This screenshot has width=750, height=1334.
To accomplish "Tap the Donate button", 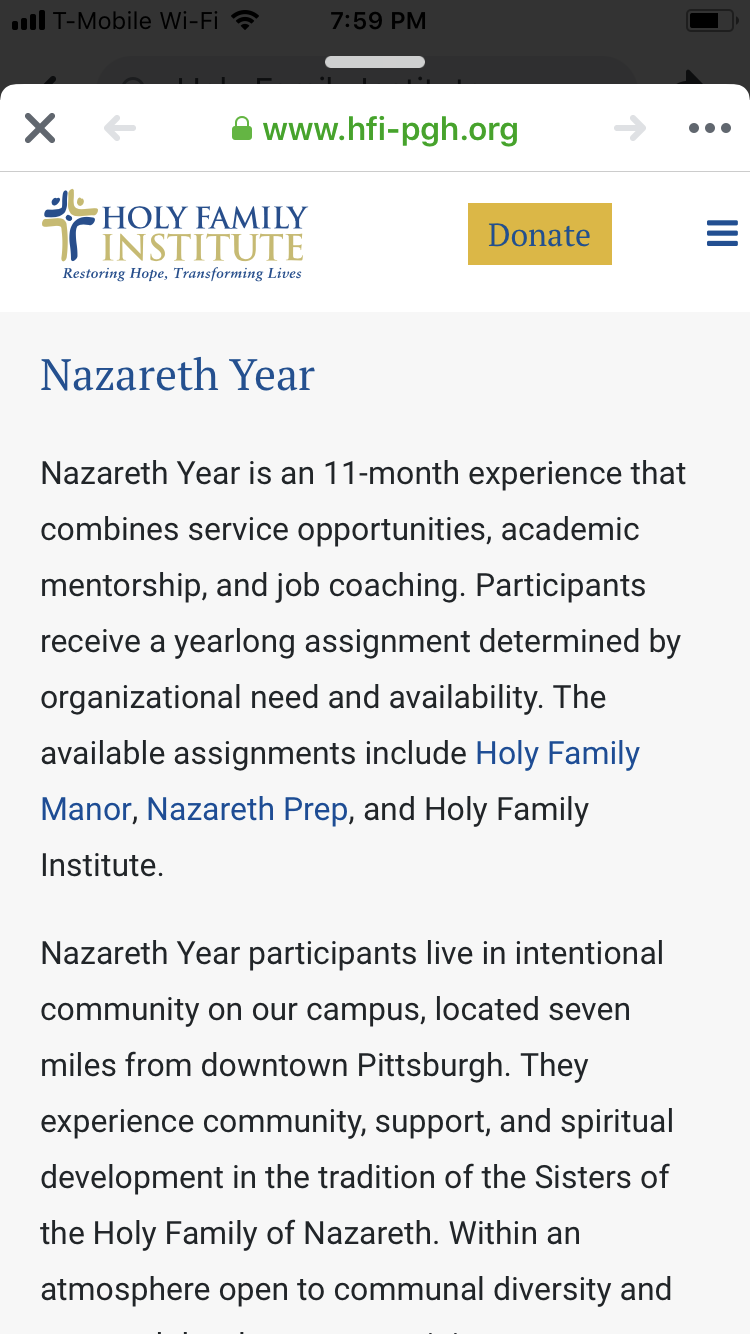I will 540,234.
